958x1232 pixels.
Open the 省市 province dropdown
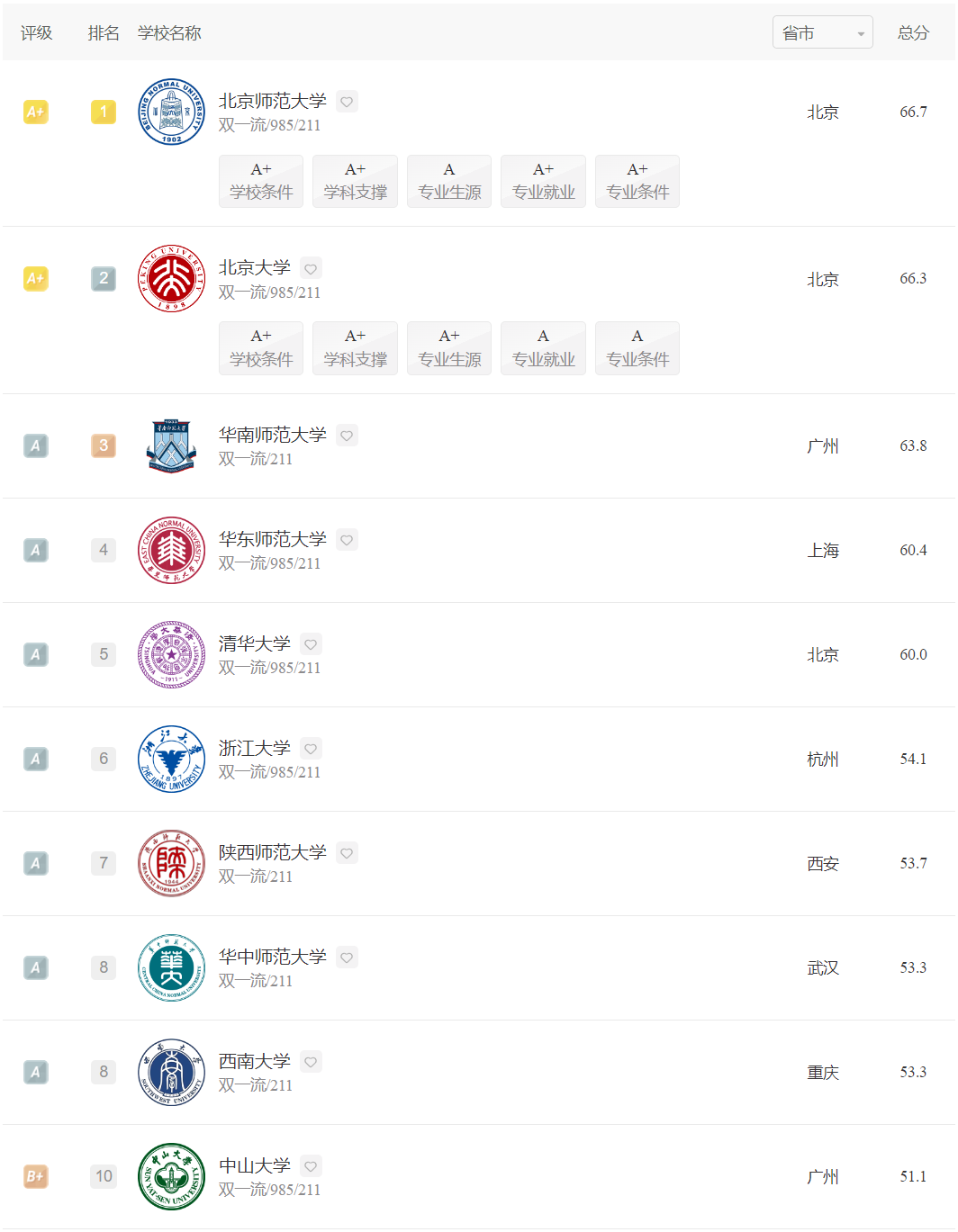pos(822,33)
